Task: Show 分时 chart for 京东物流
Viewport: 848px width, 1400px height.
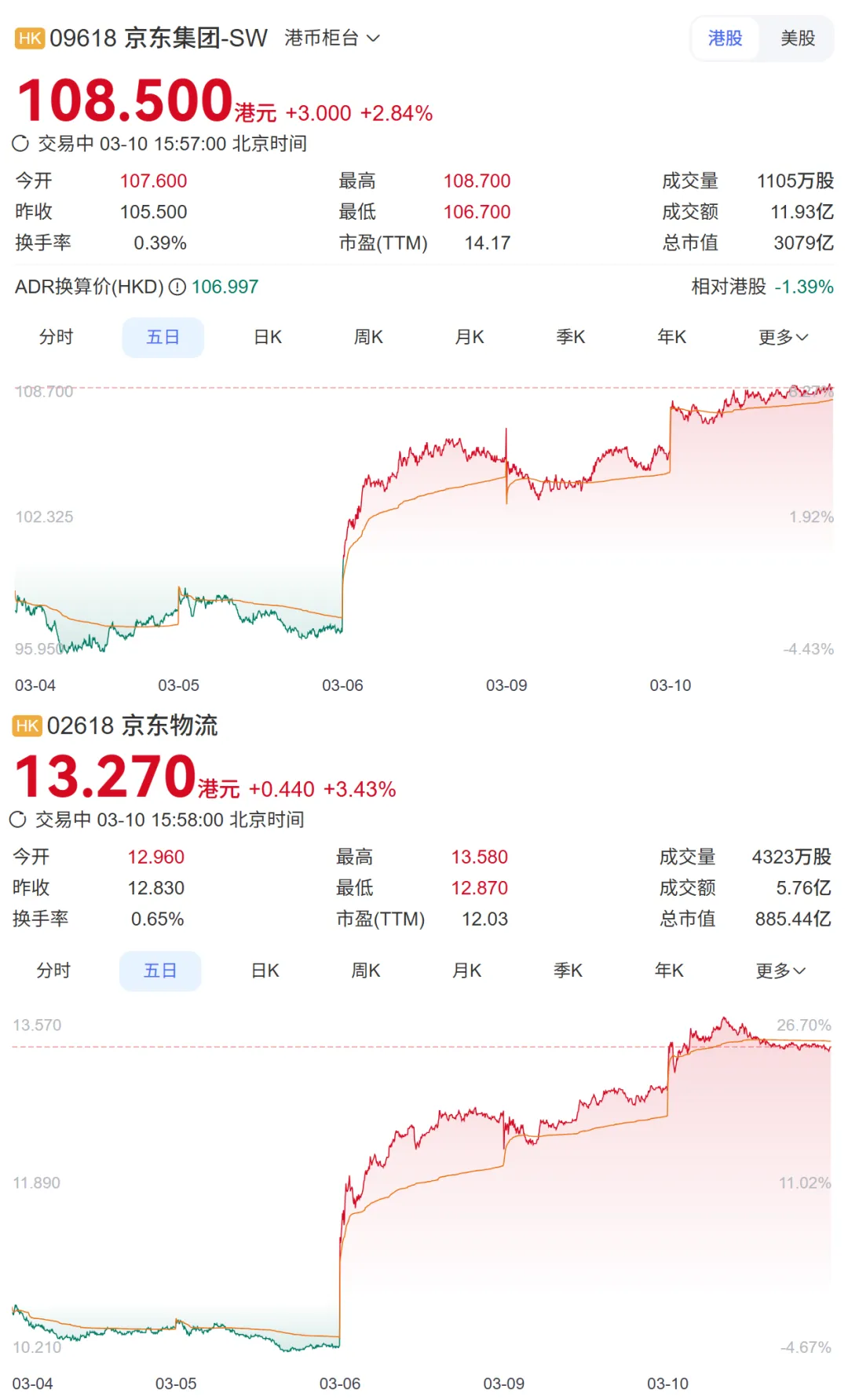Action: 53,970
